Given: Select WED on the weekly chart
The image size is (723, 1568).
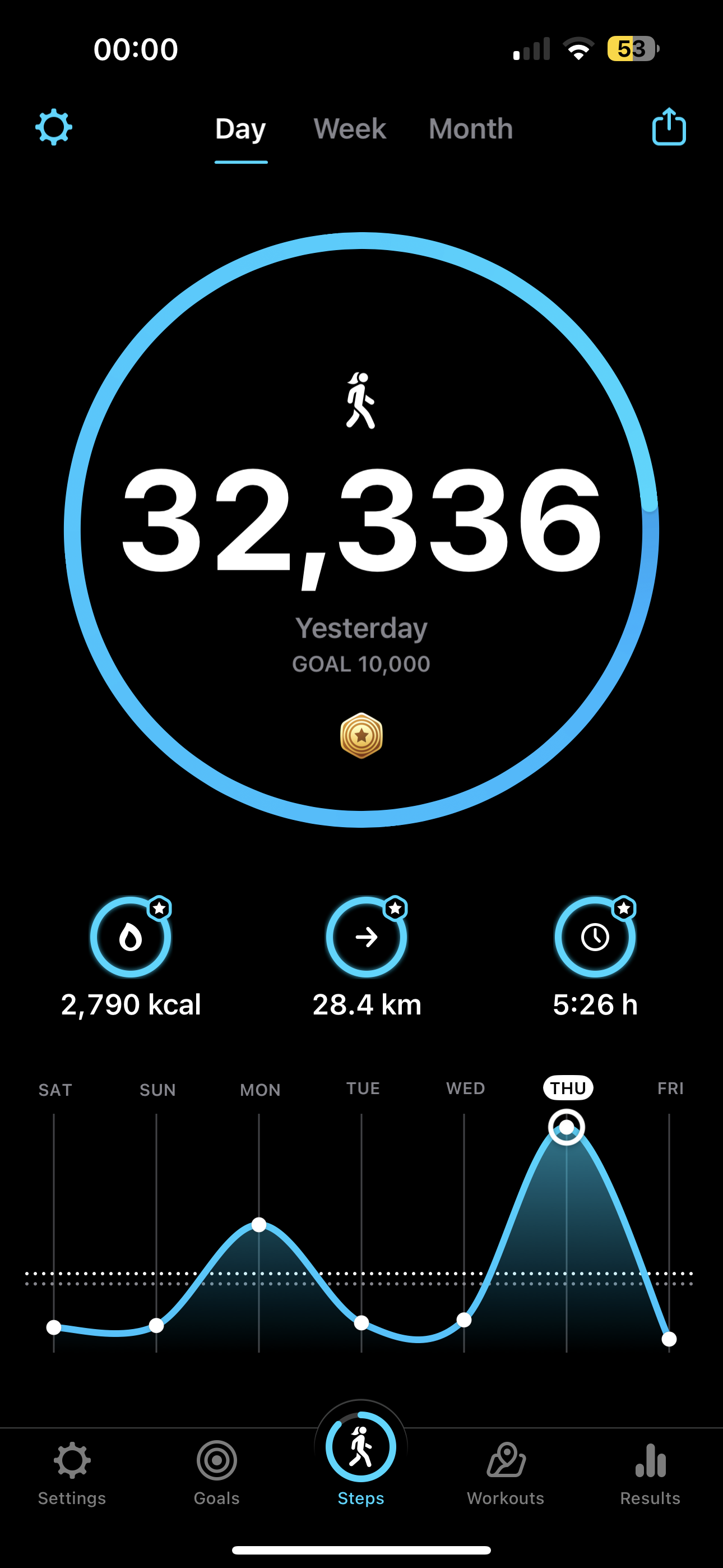Looking at the screenshot, I should tap(466, 1089).
